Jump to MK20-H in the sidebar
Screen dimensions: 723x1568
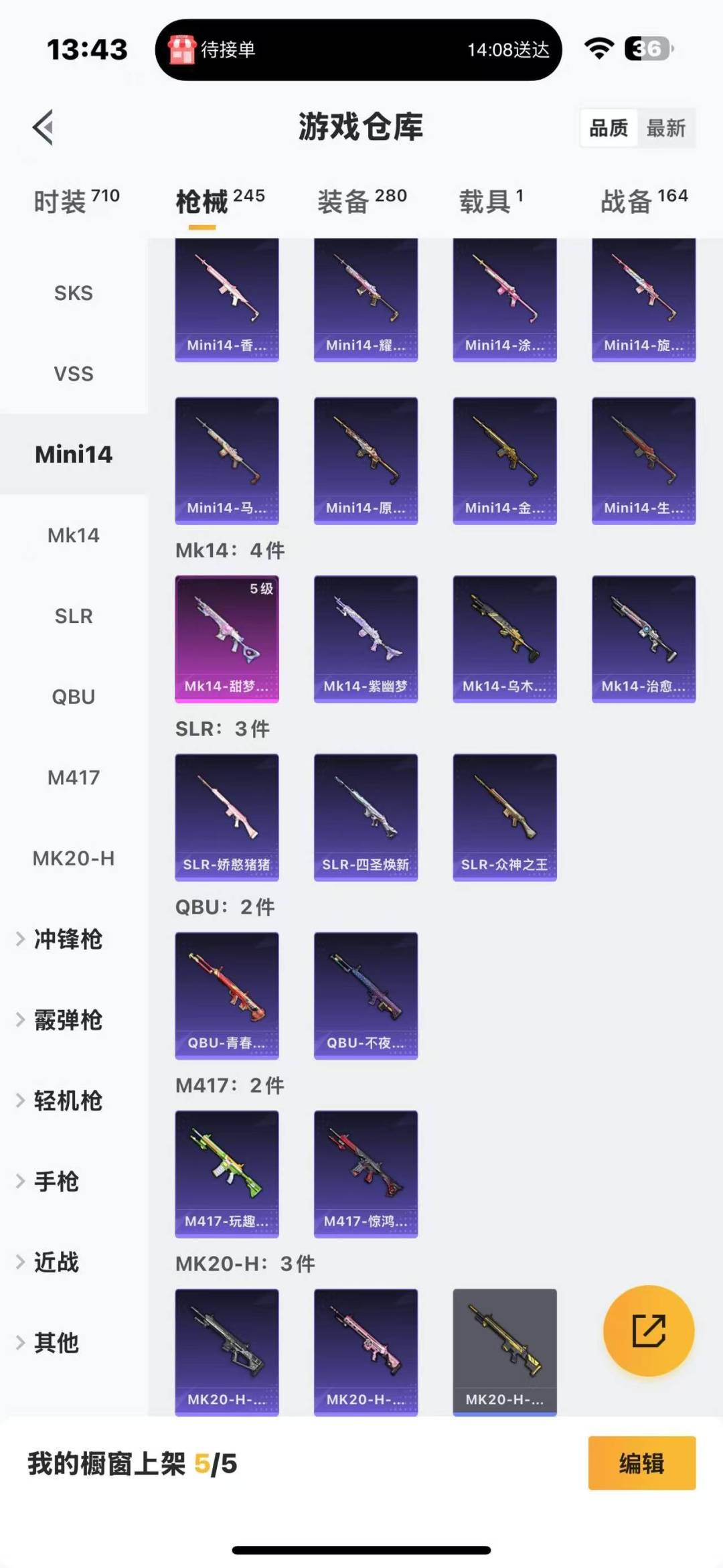pyautogui.click(x=74, y=858)
